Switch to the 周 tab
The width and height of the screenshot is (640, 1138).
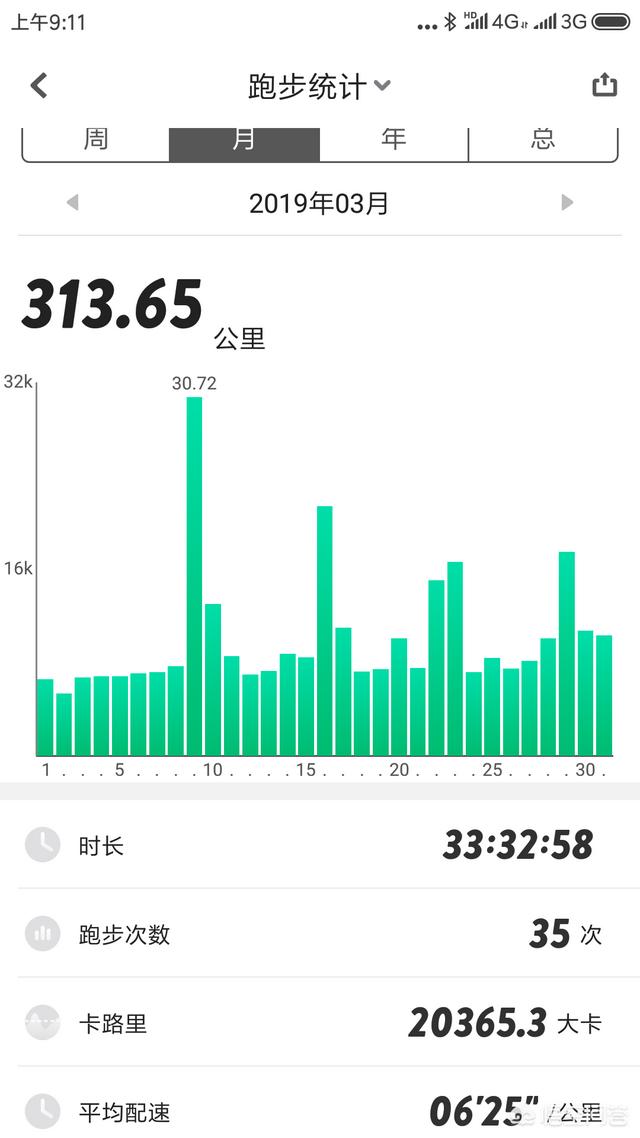pyautogui.click(x=96, y=142)
